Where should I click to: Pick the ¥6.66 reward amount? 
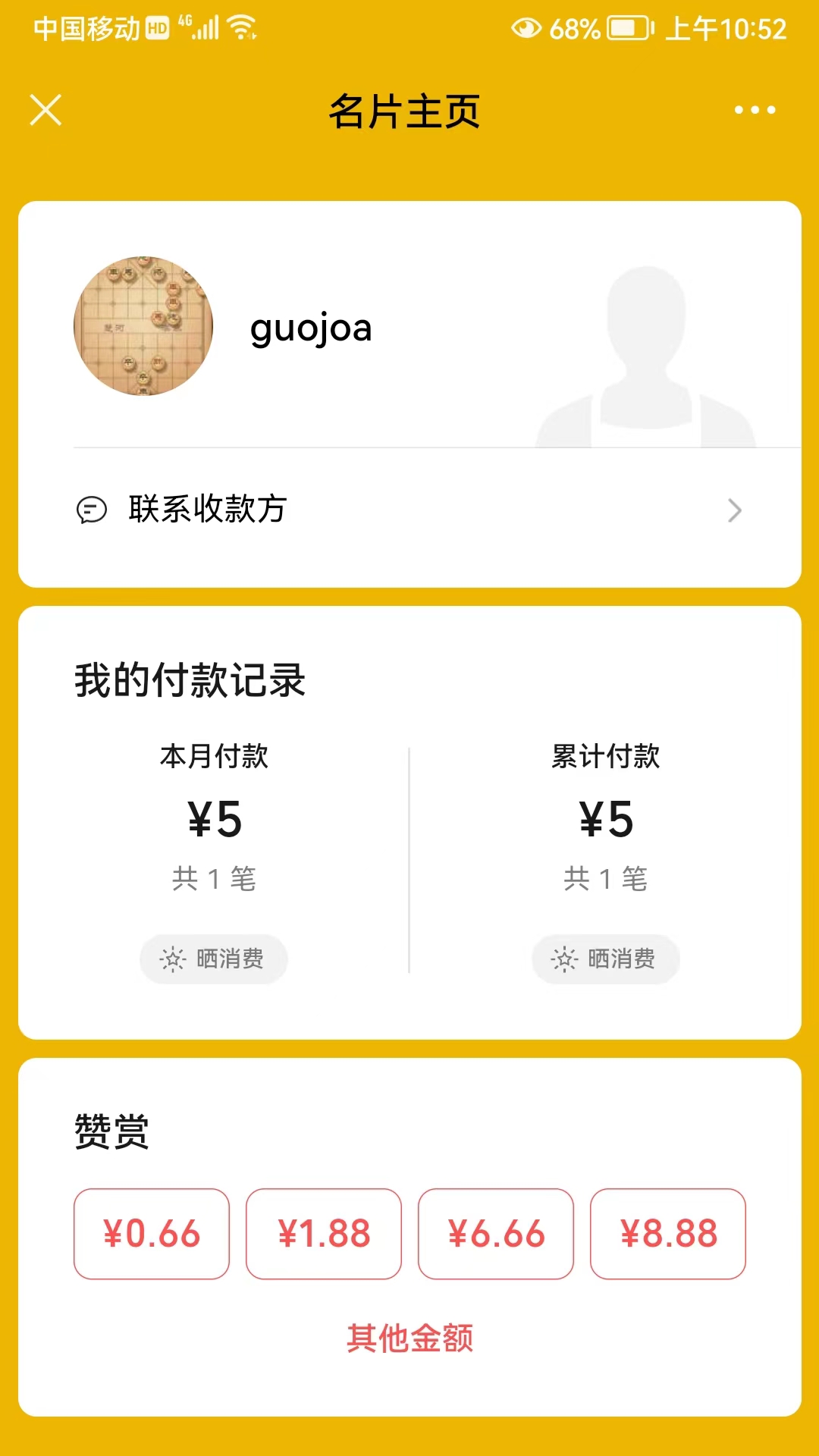pyautogui.click(x=496, y=1234)
